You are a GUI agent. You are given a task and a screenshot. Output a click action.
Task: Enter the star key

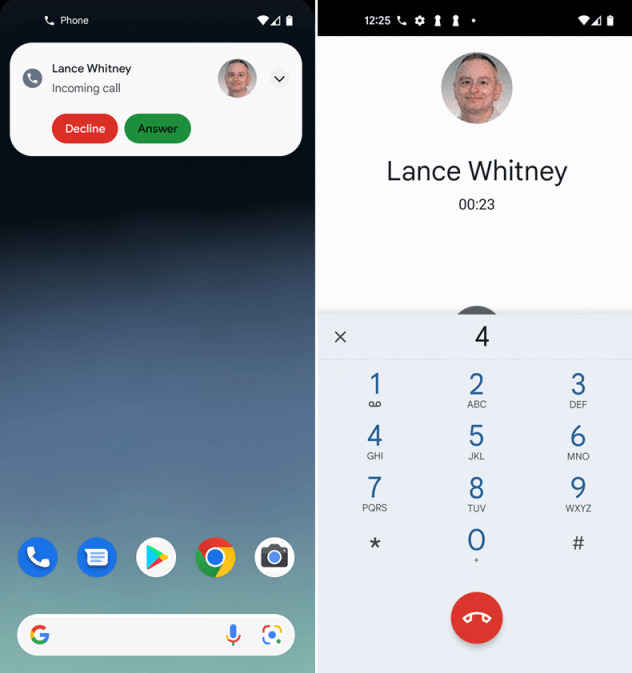point(375,544)
